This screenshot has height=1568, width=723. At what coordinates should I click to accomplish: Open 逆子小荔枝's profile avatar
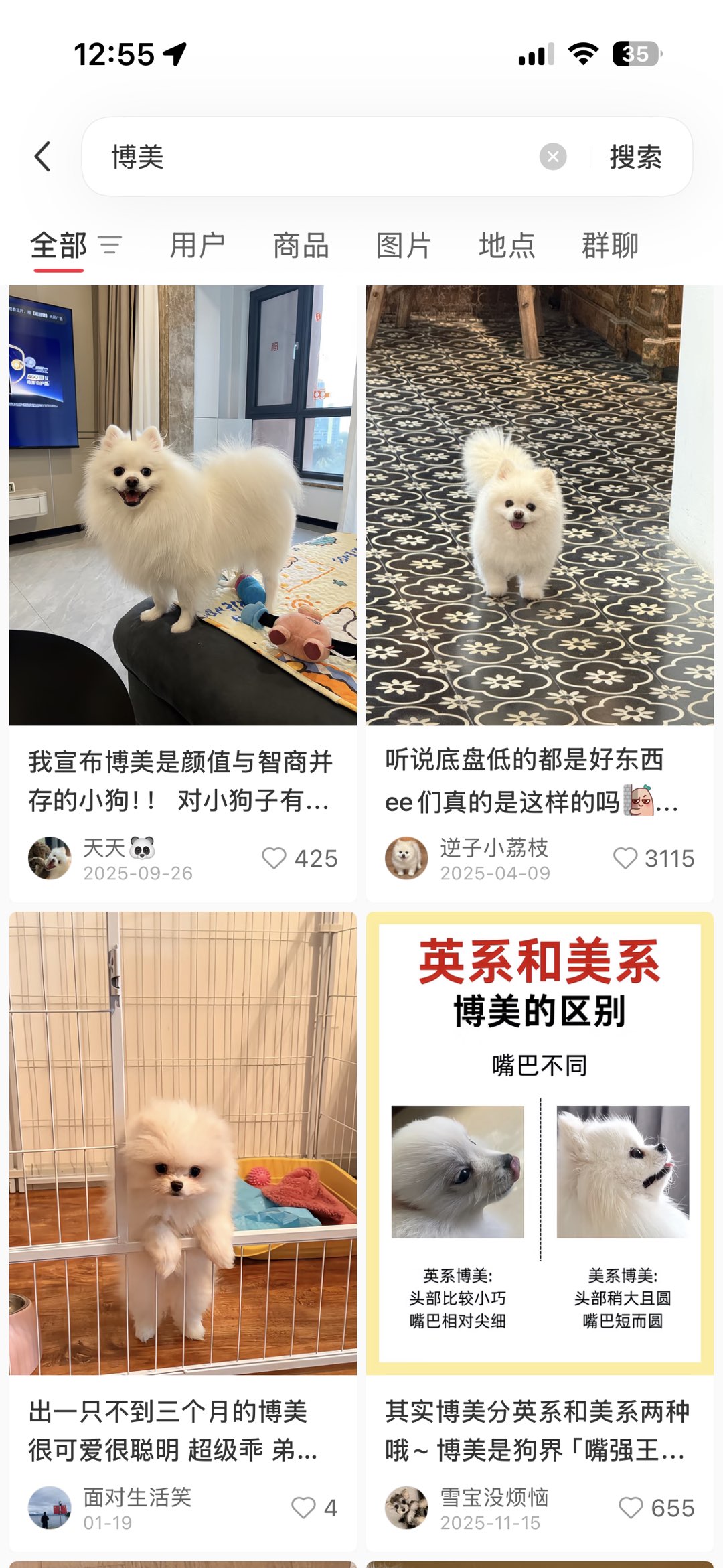point(406,858)
